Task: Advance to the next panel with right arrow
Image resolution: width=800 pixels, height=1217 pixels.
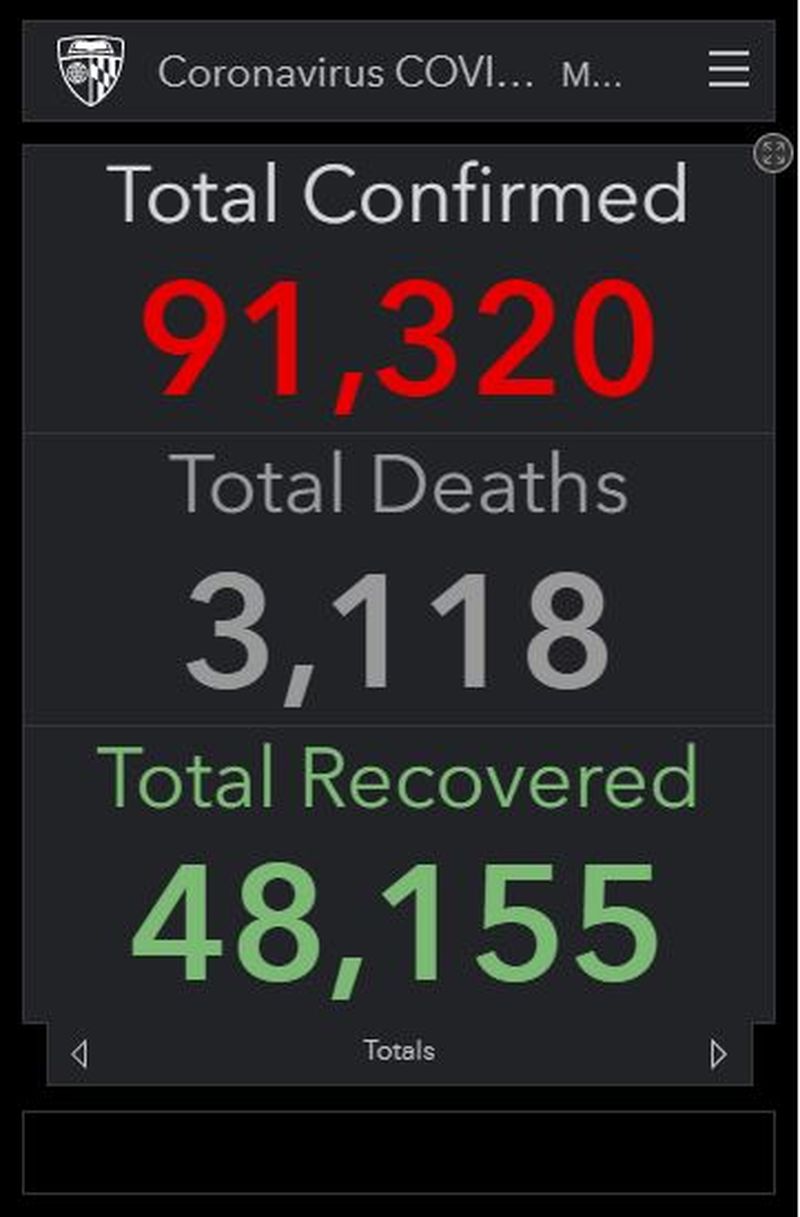Action: pos(718,1053)
